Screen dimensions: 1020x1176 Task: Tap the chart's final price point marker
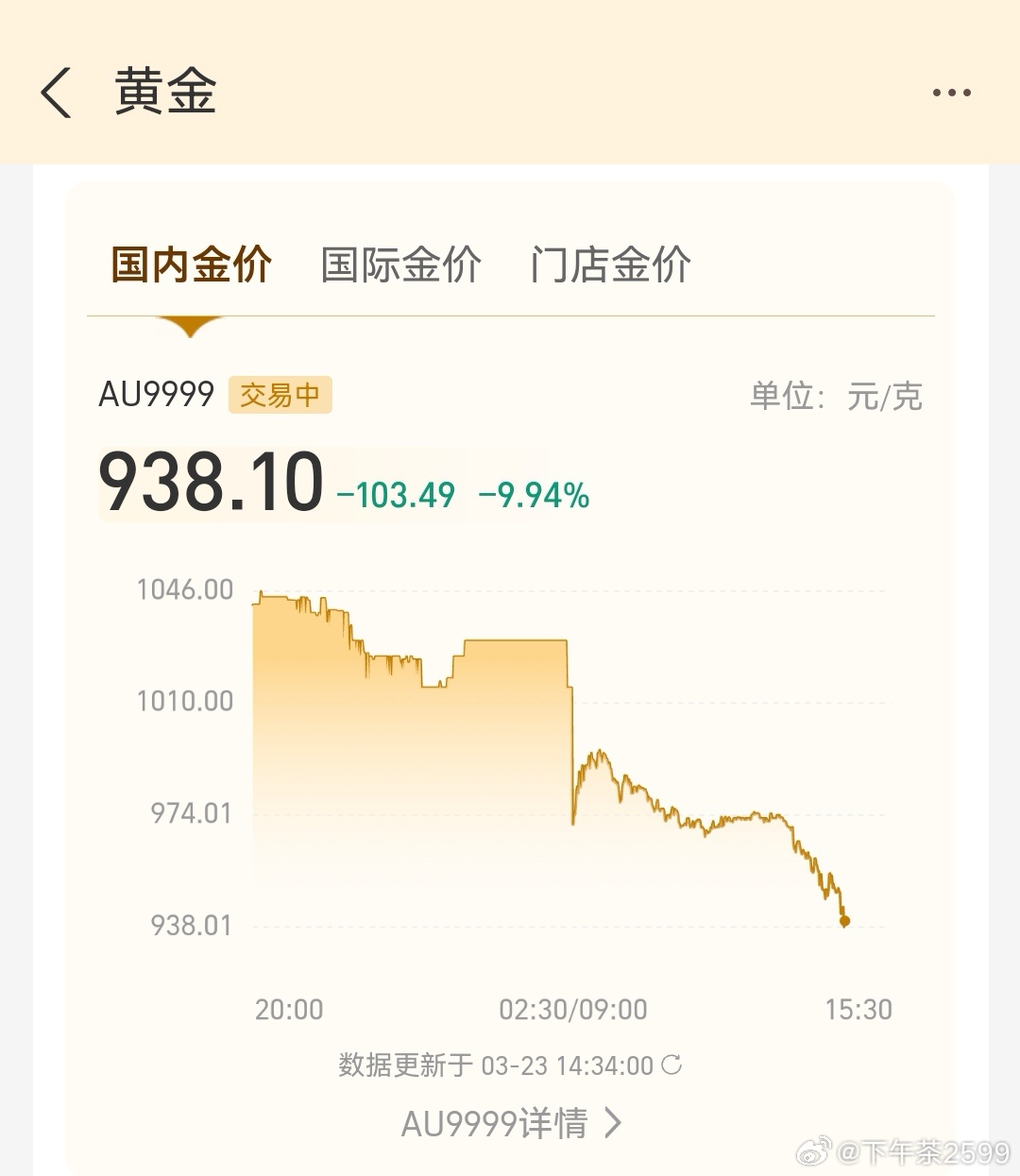pos(843,918)
